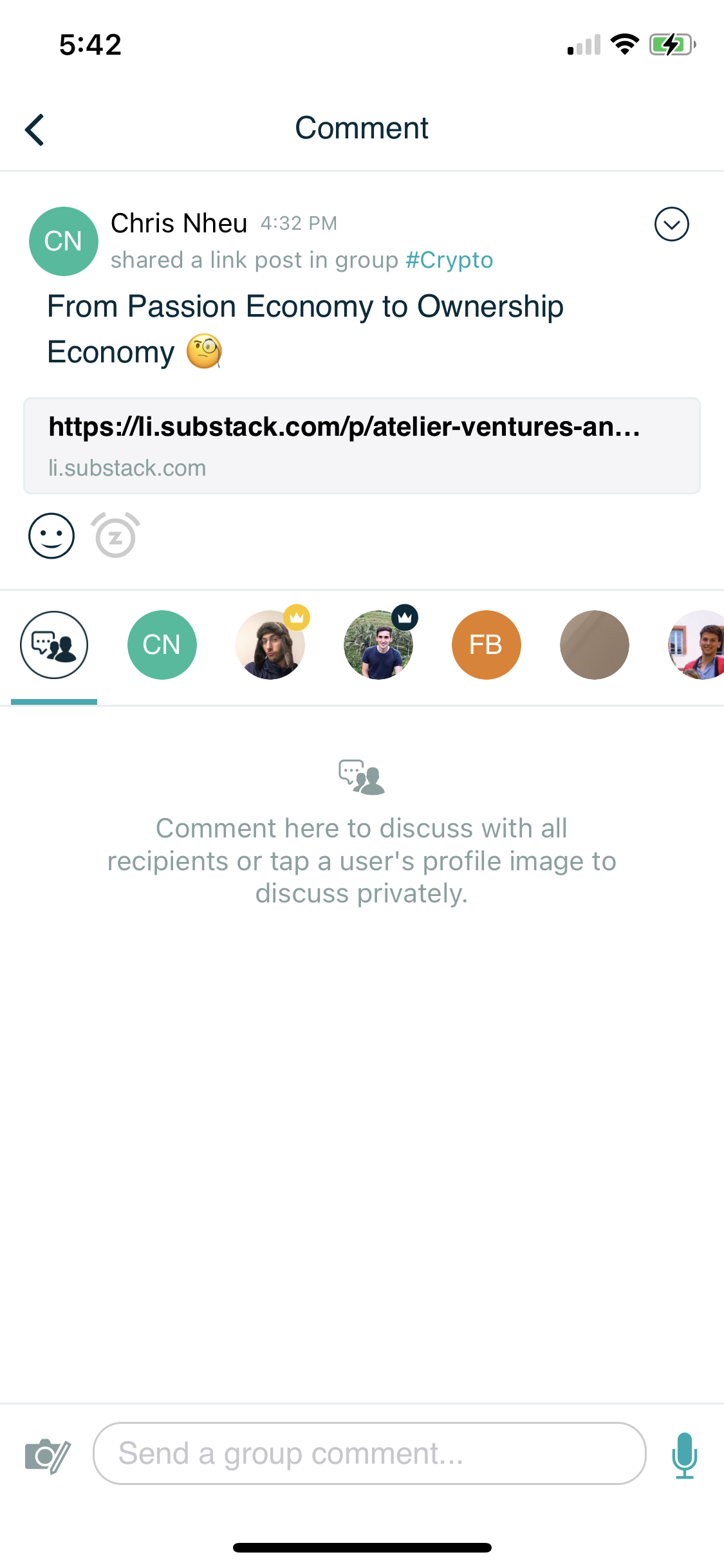The width and height of the screenshot is (724, 1568).
Task: Open the li.substack.com link preview
Action: 362,445
